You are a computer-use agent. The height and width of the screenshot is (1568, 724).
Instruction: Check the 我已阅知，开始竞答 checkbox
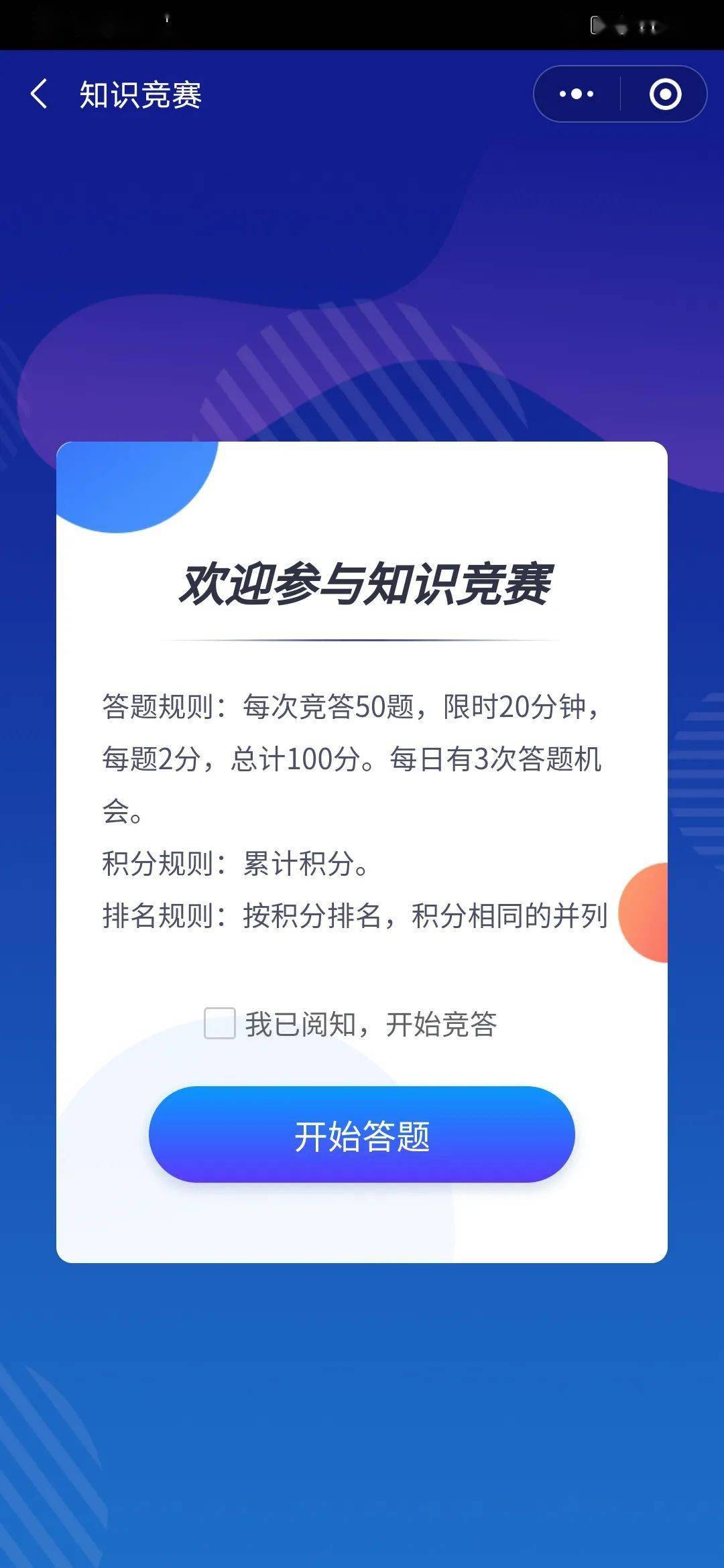[220, 1023]
